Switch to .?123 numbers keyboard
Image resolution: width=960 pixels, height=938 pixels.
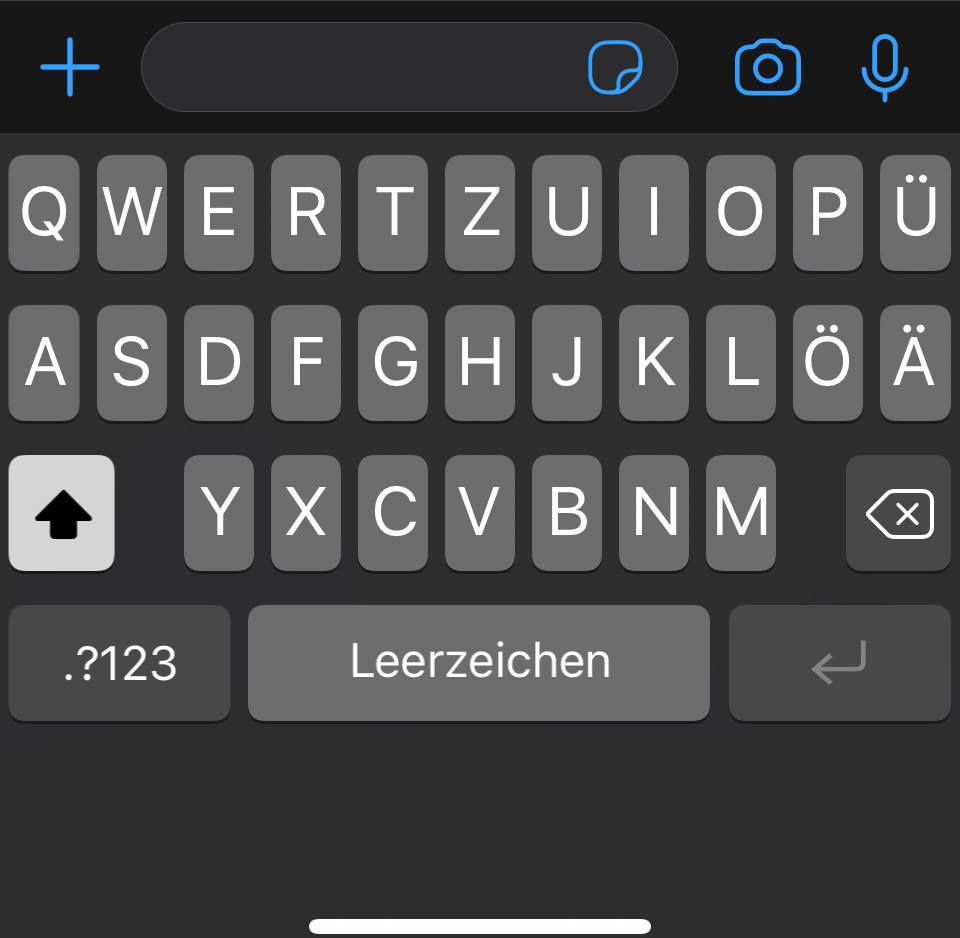pos(120,663)
